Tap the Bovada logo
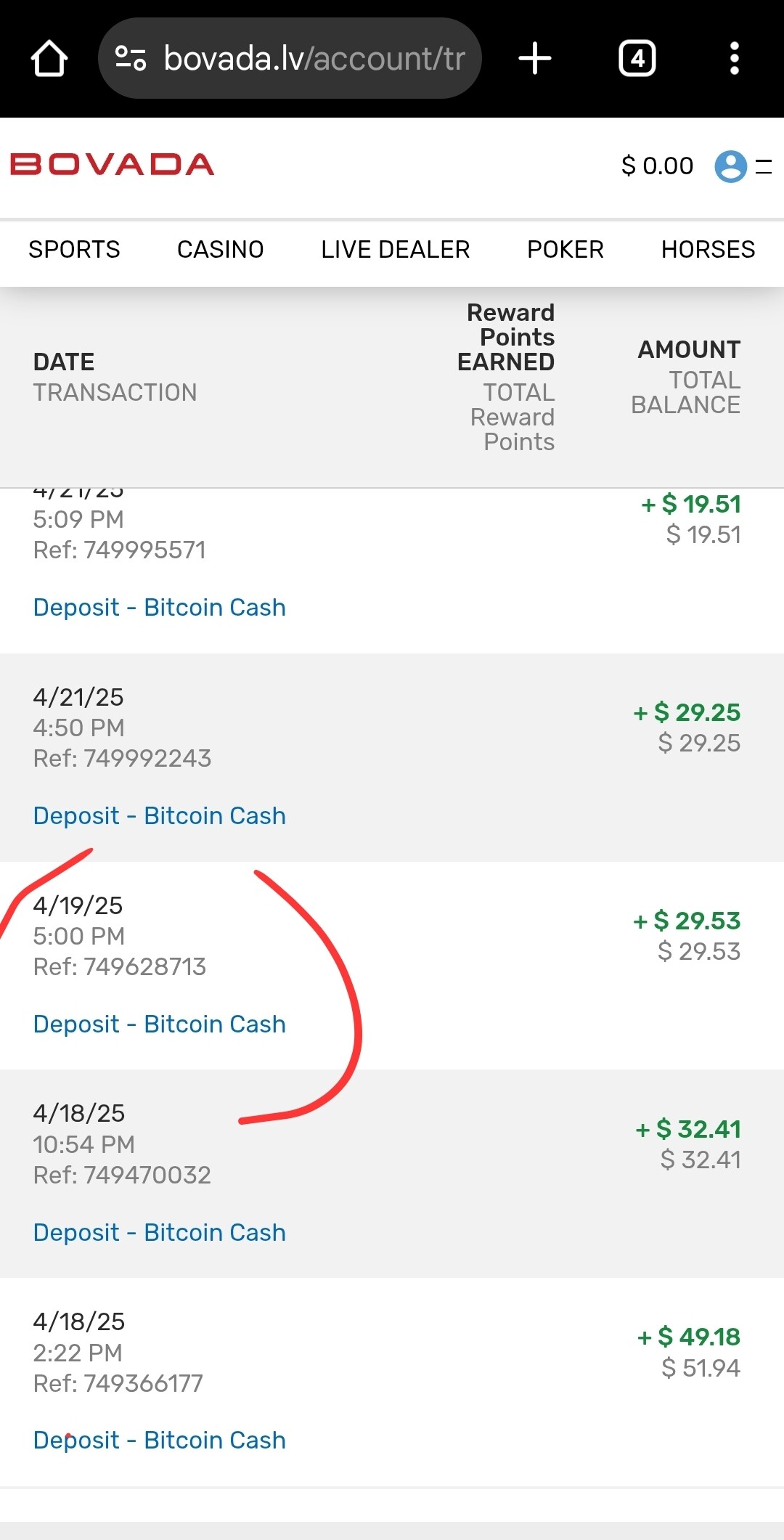Screen dimensions: 784x1540 [112, 165]
